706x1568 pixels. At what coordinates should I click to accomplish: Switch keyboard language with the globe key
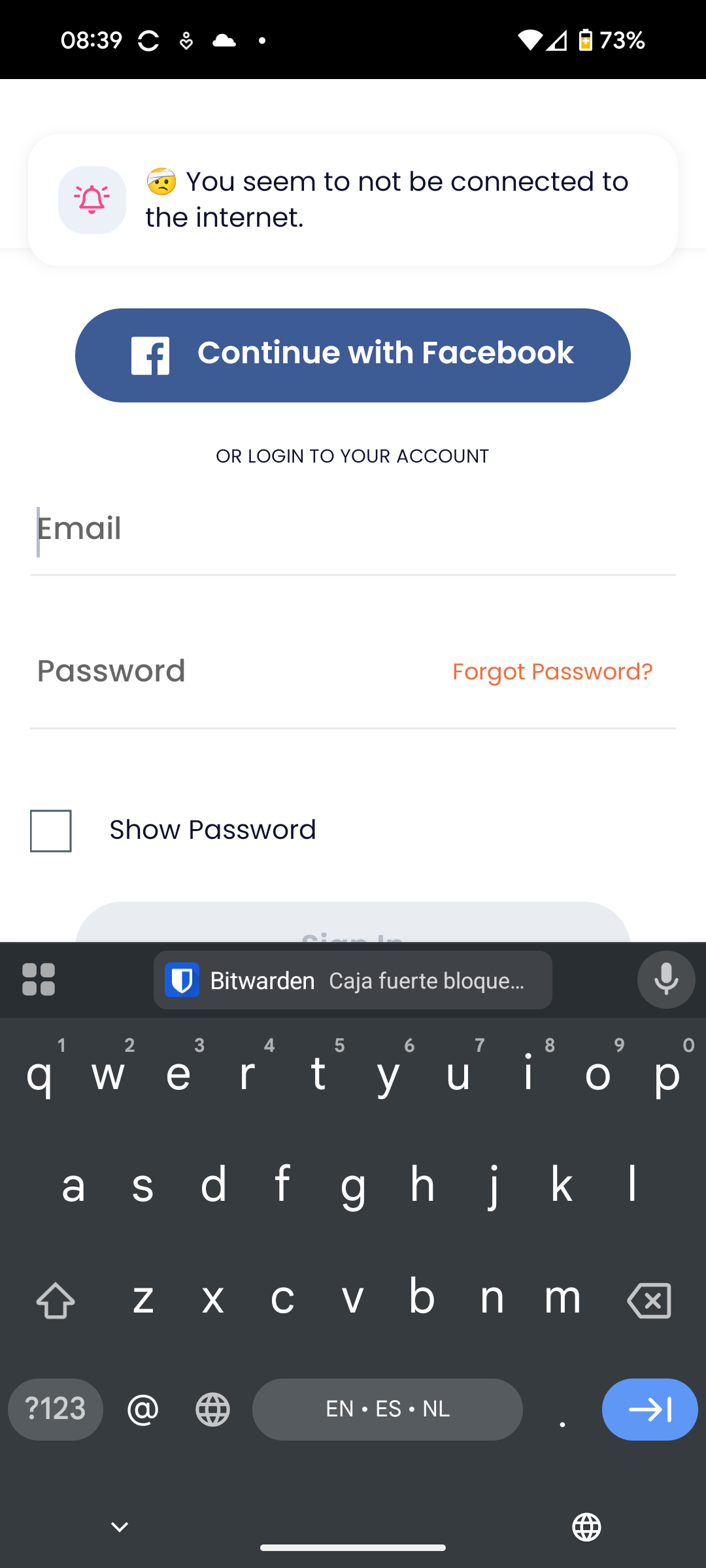coord(213,1409)
